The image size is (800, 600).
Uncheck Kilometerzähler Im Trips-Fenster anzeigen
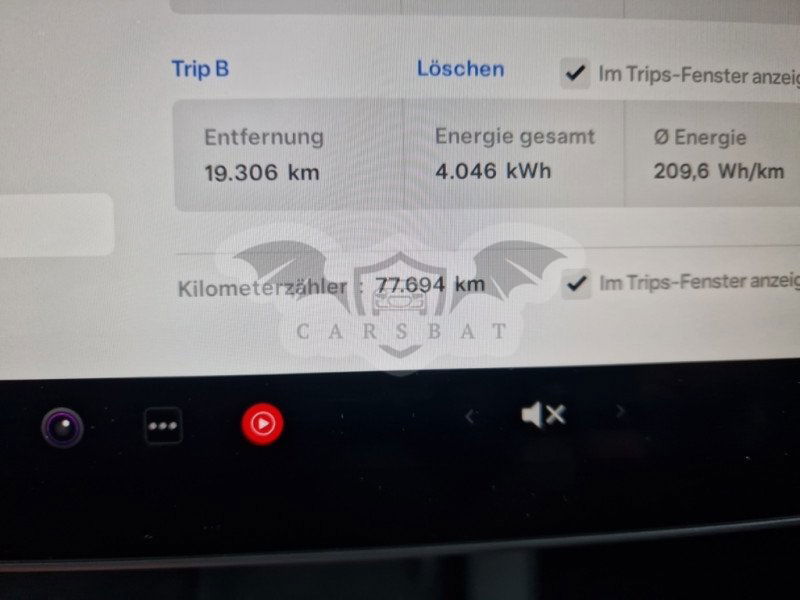pos(575,284)
